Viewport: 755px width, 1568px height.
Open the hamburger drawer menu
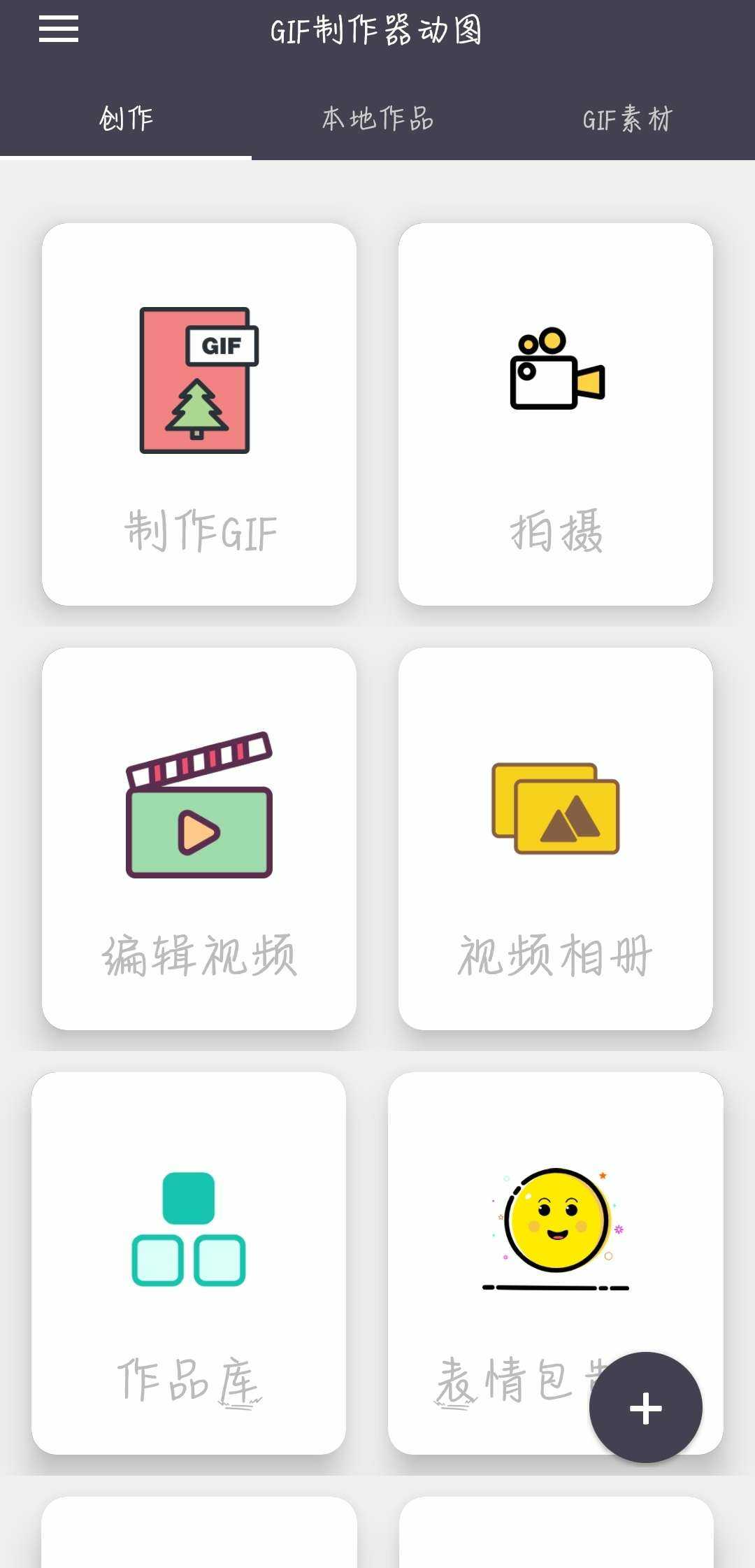pos(59,29)
